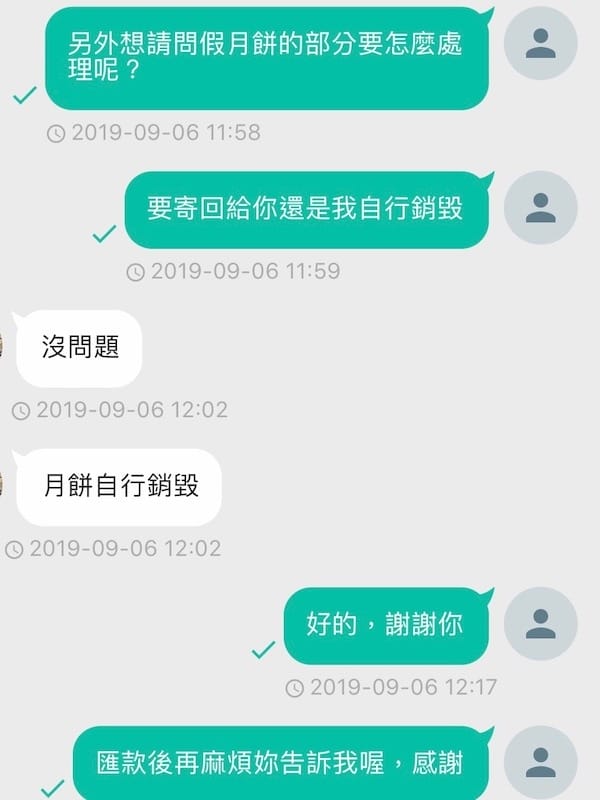View profile avatar beside 另外想請問假月餅 message
The image size is (600, 800).
point(541,43)
